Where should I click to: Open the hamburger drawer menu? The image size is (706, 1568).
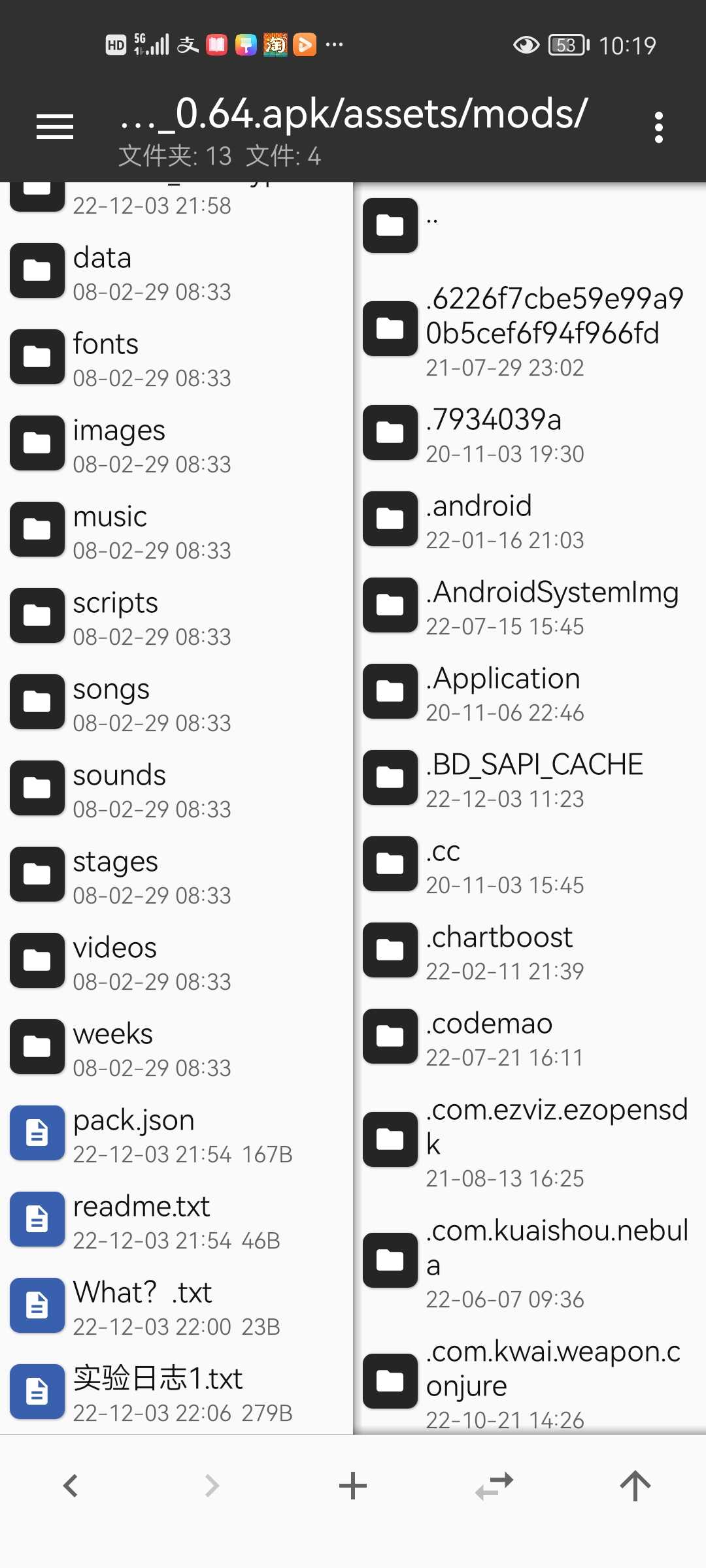point(55,127)
